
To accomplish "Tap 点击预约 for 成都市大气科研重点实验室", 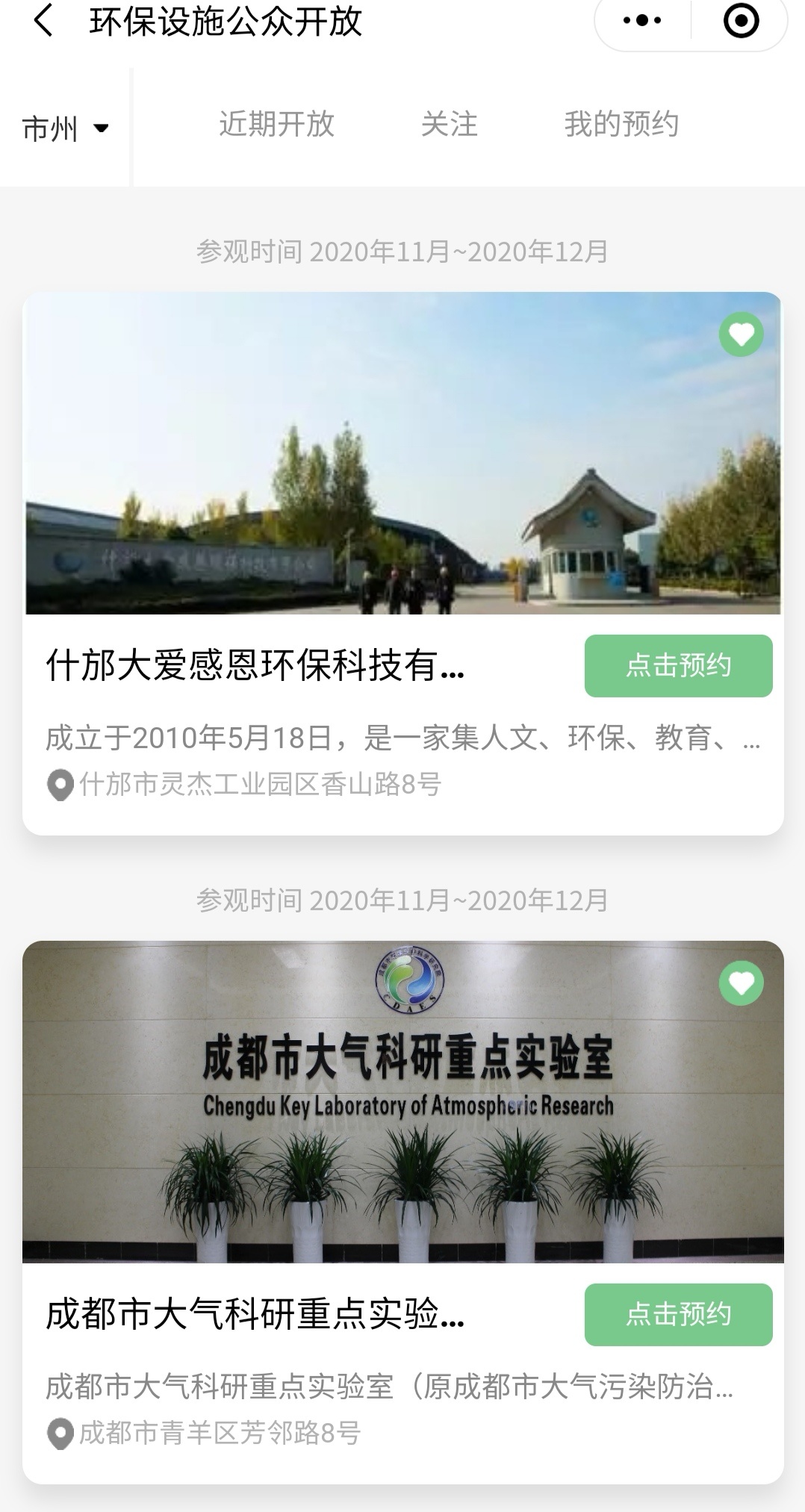I will pyautogui.click(x=678, y=1315).
